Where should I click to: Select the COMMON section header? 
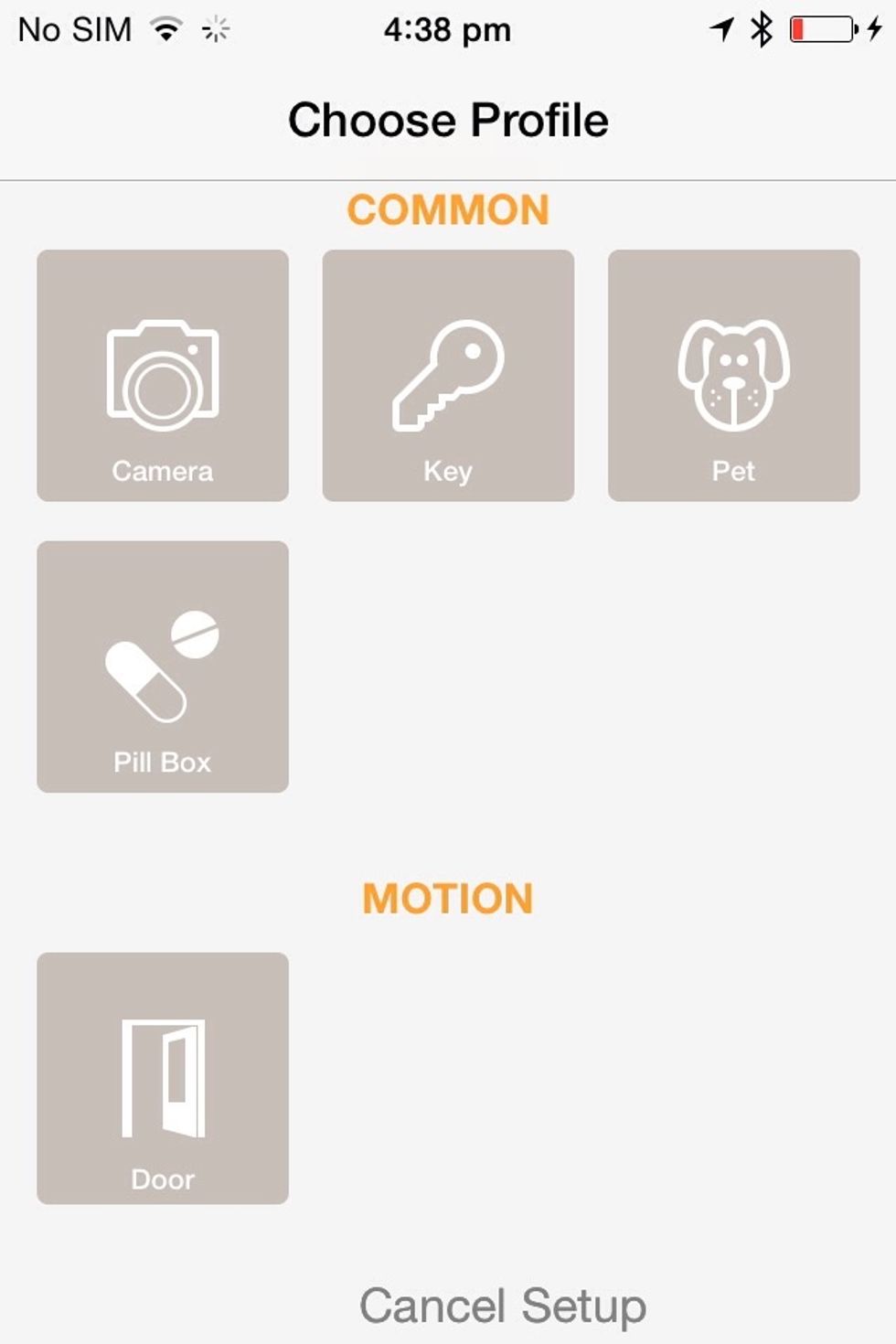click(x=448, y=208)
